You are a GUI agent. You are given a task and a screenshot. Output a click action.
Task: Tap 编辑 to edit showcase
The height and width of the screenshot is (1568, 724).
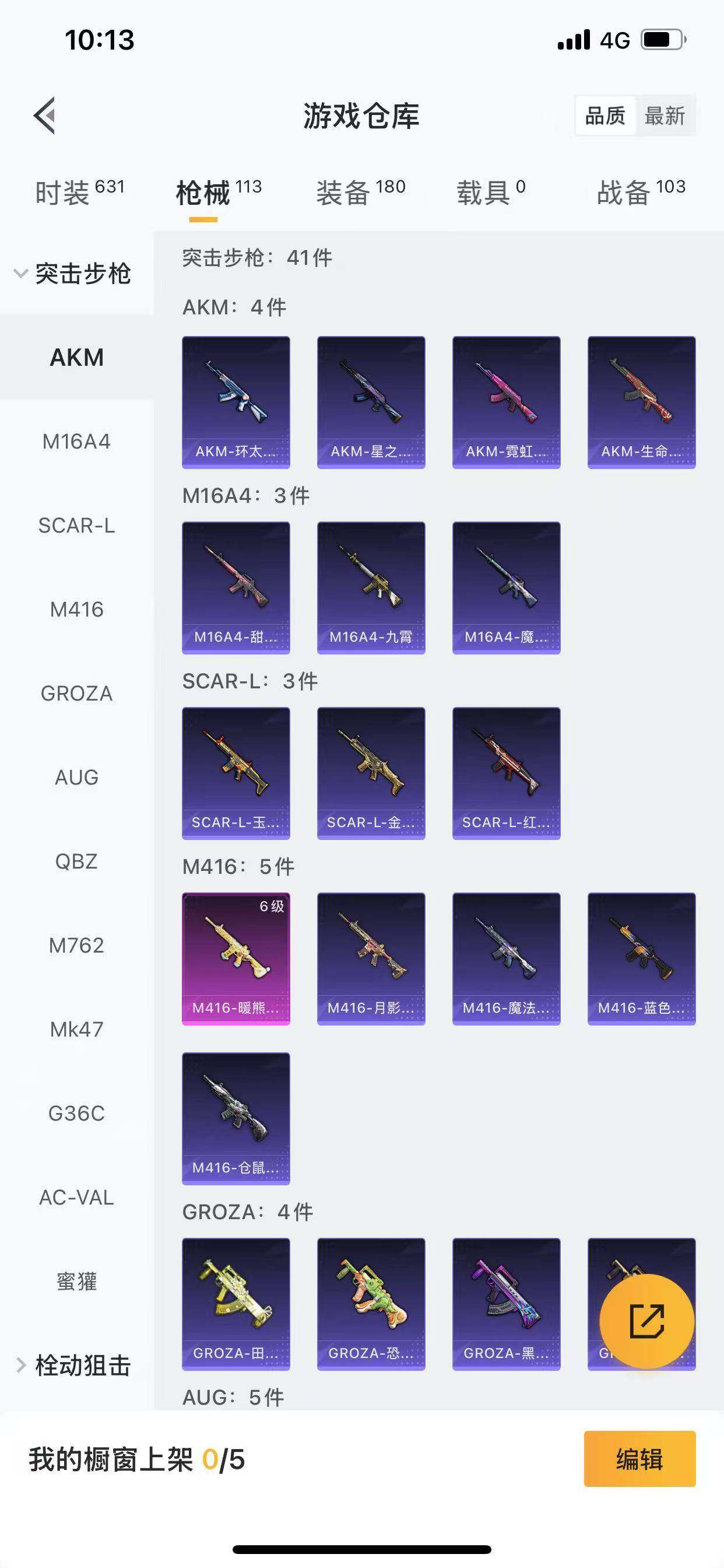tap(639, 1459)
